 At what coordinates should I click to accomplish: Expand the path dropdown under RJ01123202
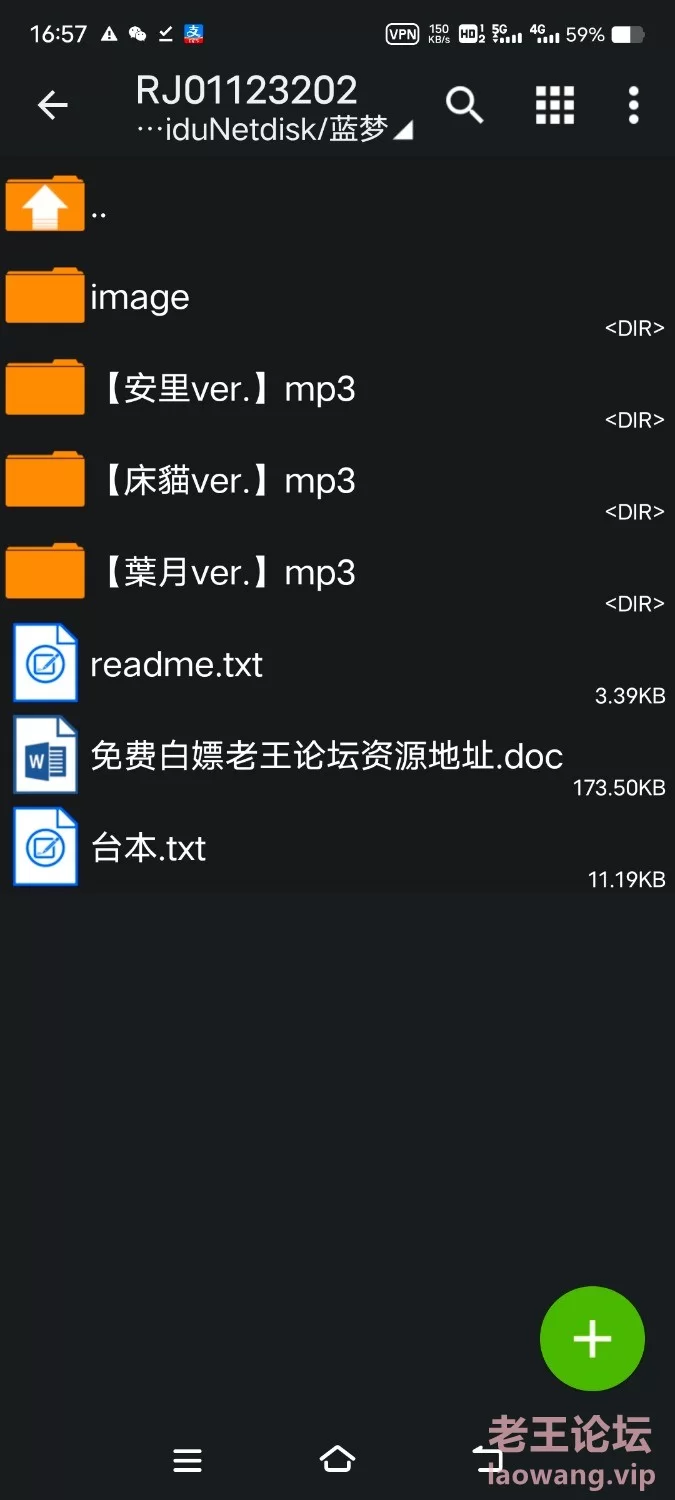click(275, 129)
